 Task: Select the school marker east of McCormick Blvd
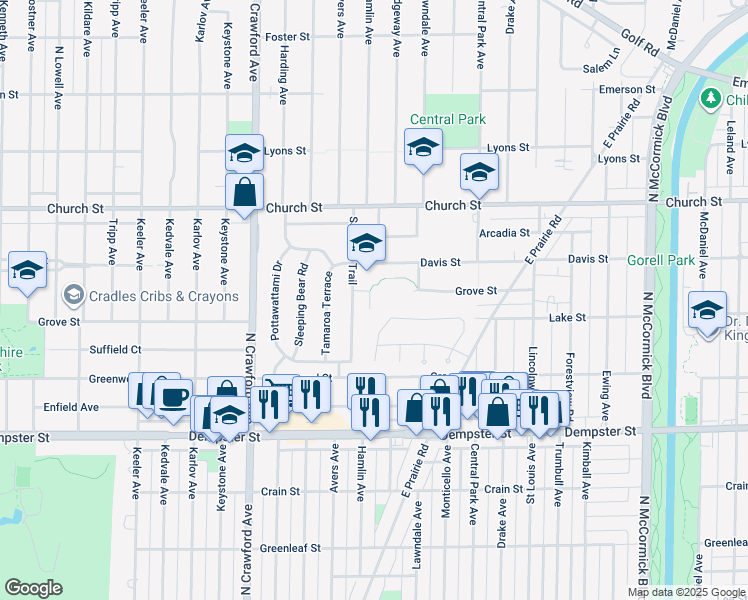[707, 309]
